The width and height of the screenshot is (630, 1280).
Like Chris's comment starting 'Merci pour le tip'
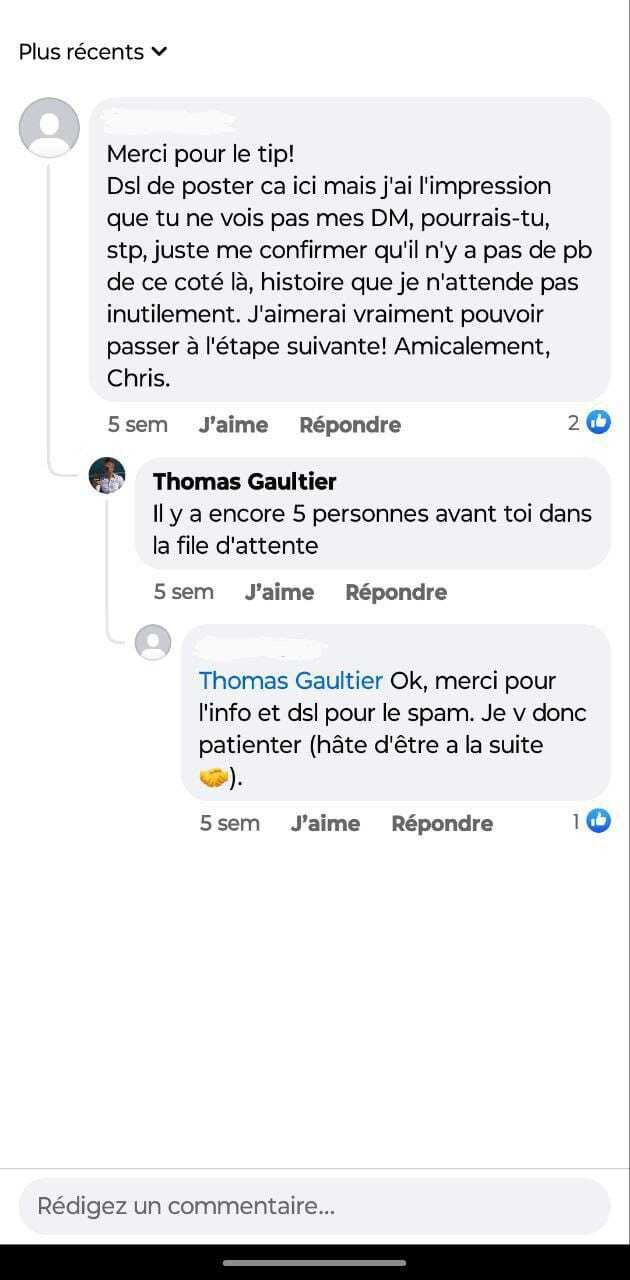pos(233,425)
